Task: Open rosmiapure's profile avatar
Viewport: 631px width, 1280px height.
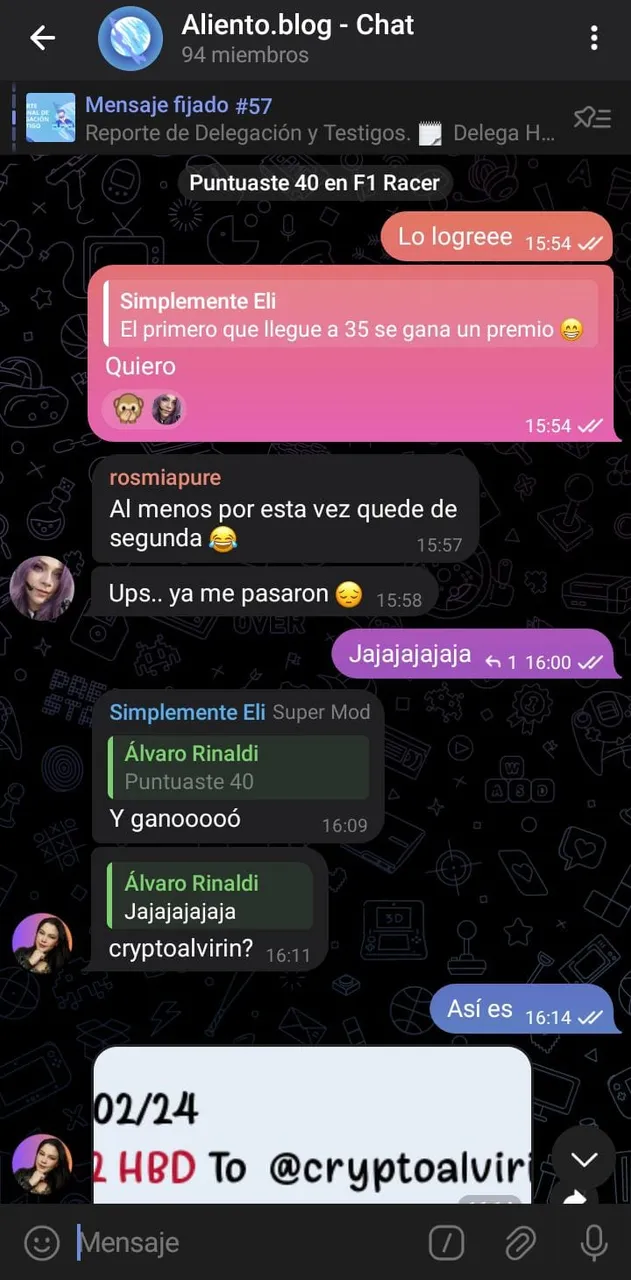Action: [x=42, y=588]
